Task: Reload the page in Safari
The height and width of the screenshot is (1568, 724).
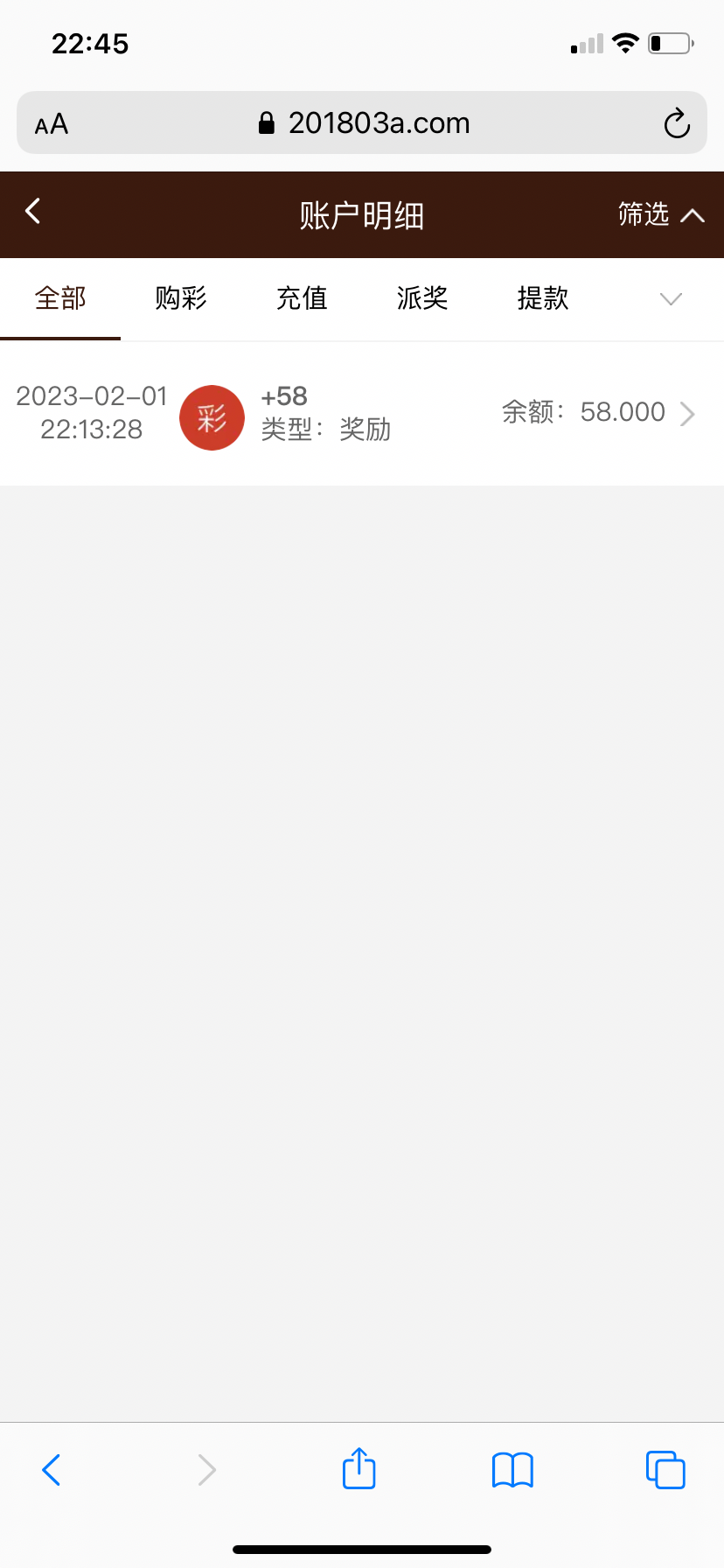Action: [x=677, y=123]
